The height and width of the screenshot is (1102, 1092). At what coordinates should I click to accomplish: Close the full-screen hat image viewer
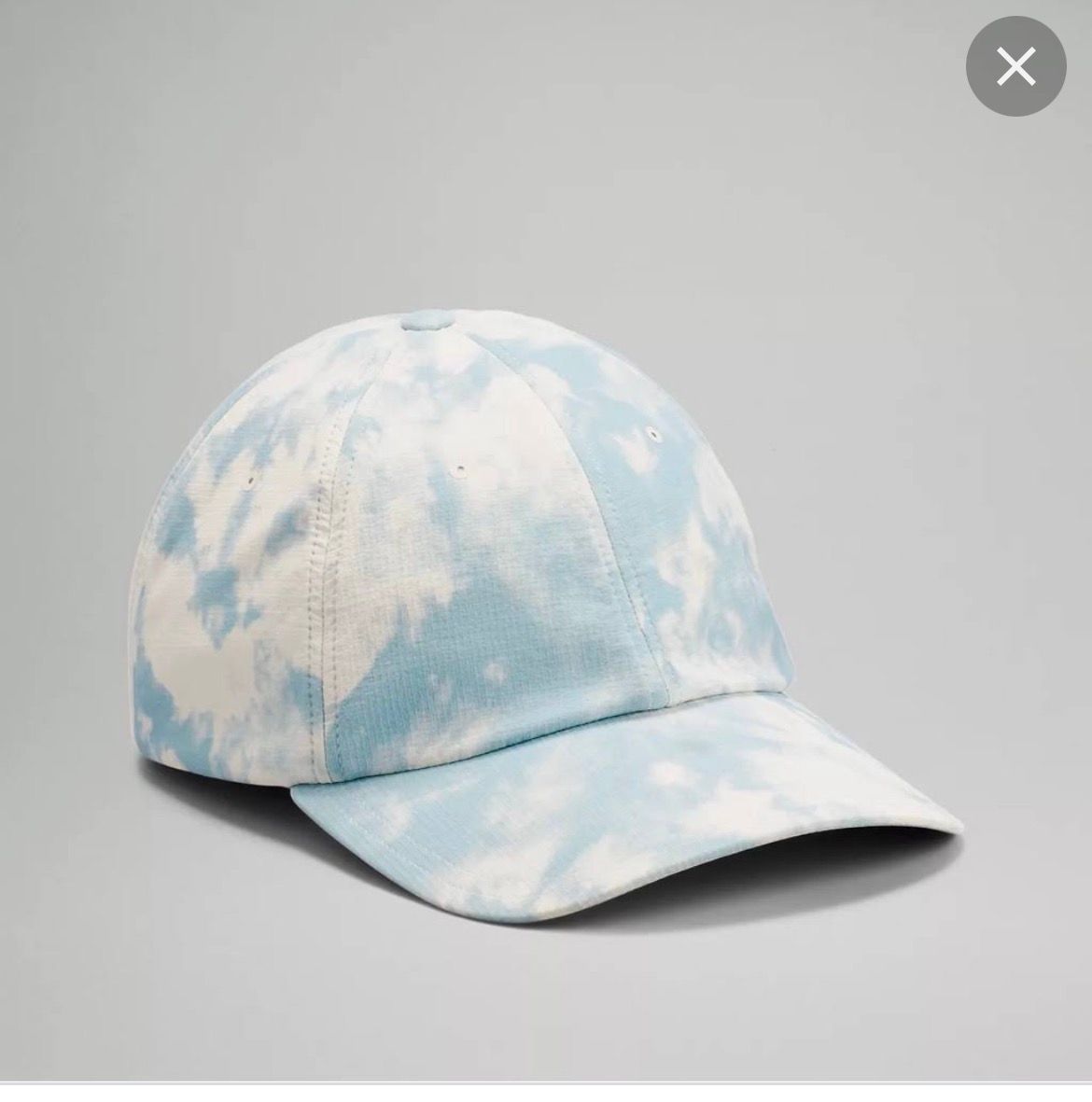click(1015, 67)
